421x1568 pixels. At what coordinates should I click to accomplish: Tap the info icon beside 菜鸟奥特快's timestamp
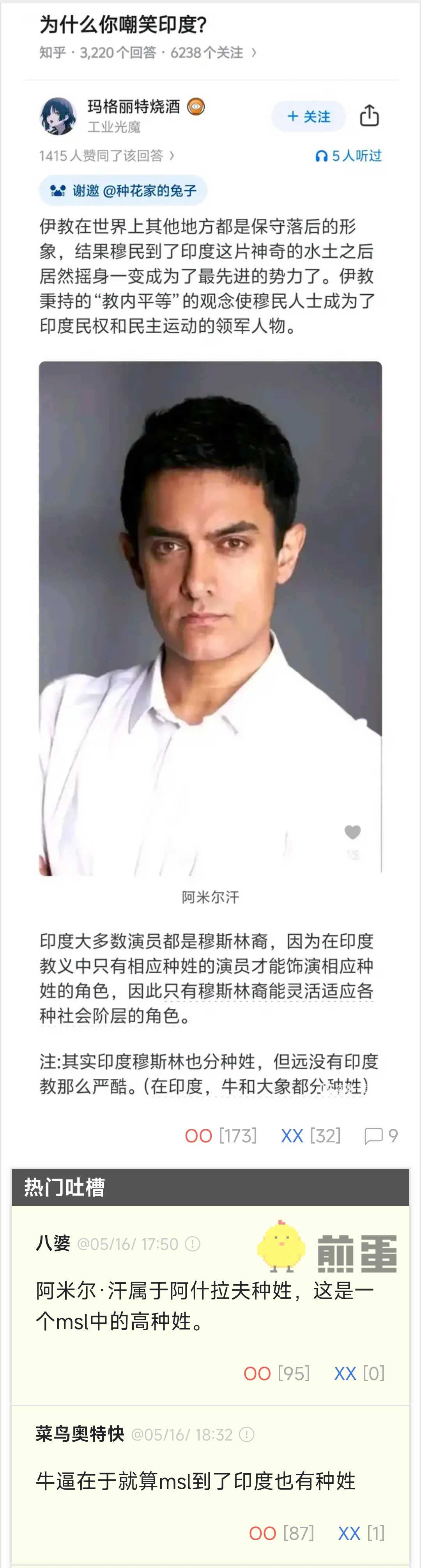tap(246, 1435)
